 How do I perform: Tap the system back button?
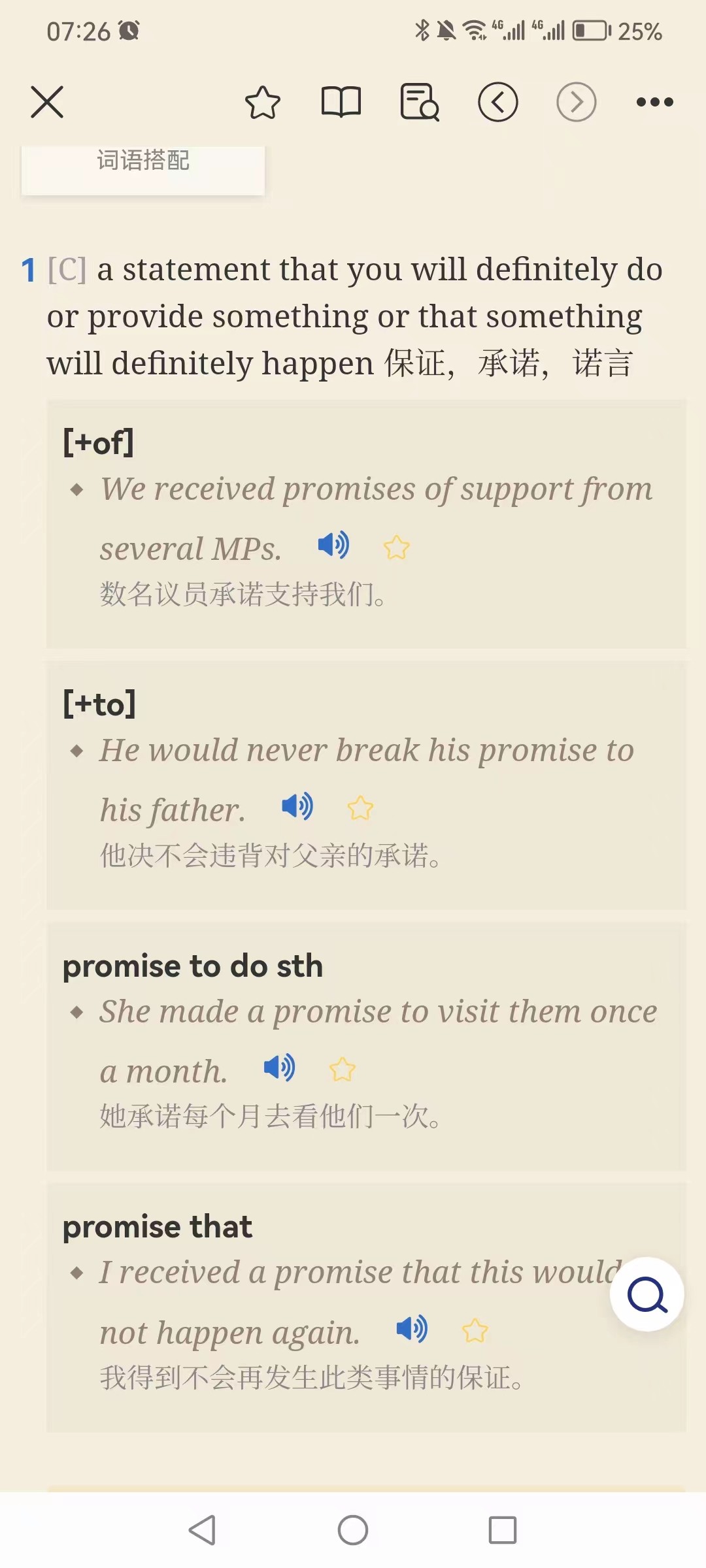[203, 1529]
